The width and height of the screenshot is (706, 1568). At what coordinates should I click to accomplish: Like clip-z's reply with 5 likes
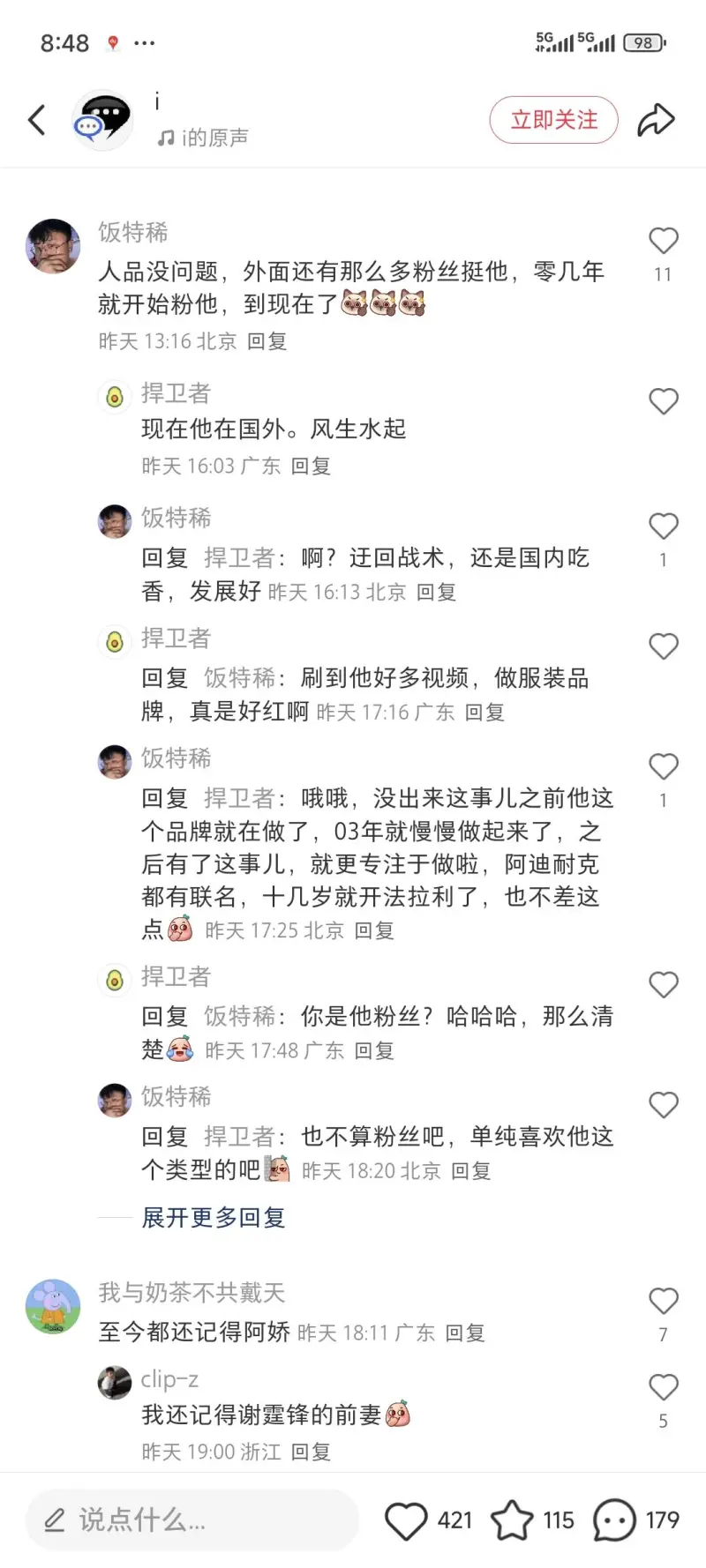663,1388
